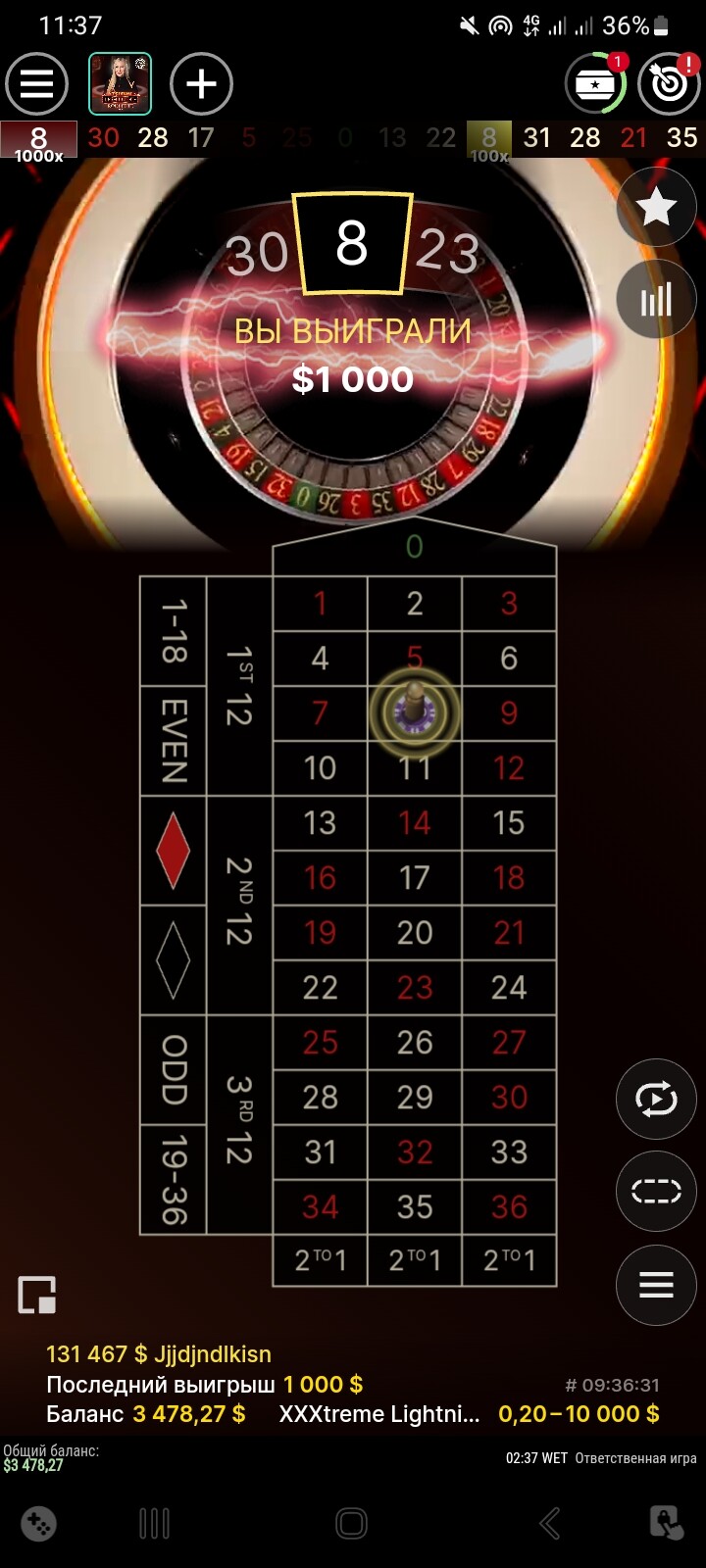This screenshot has height=1568, width=706.
Task: Select the 3RD 12 dozen bet
Action: coord(239,1124)
